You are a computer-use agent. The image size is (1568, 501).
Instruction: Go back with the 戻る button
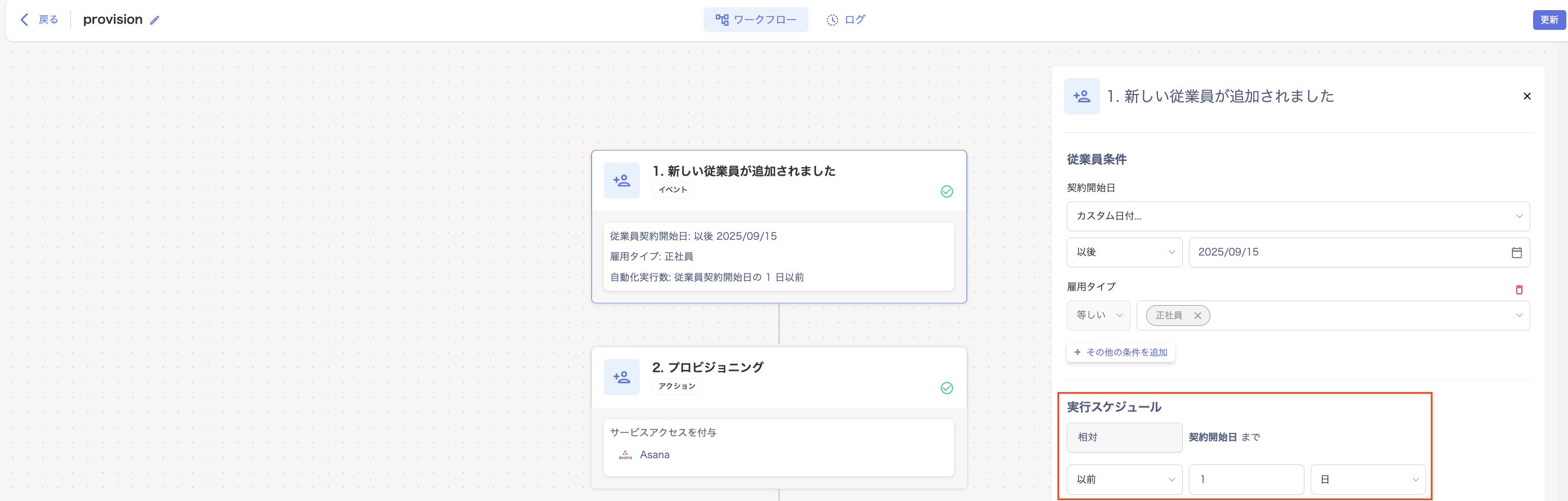point(39,20)
